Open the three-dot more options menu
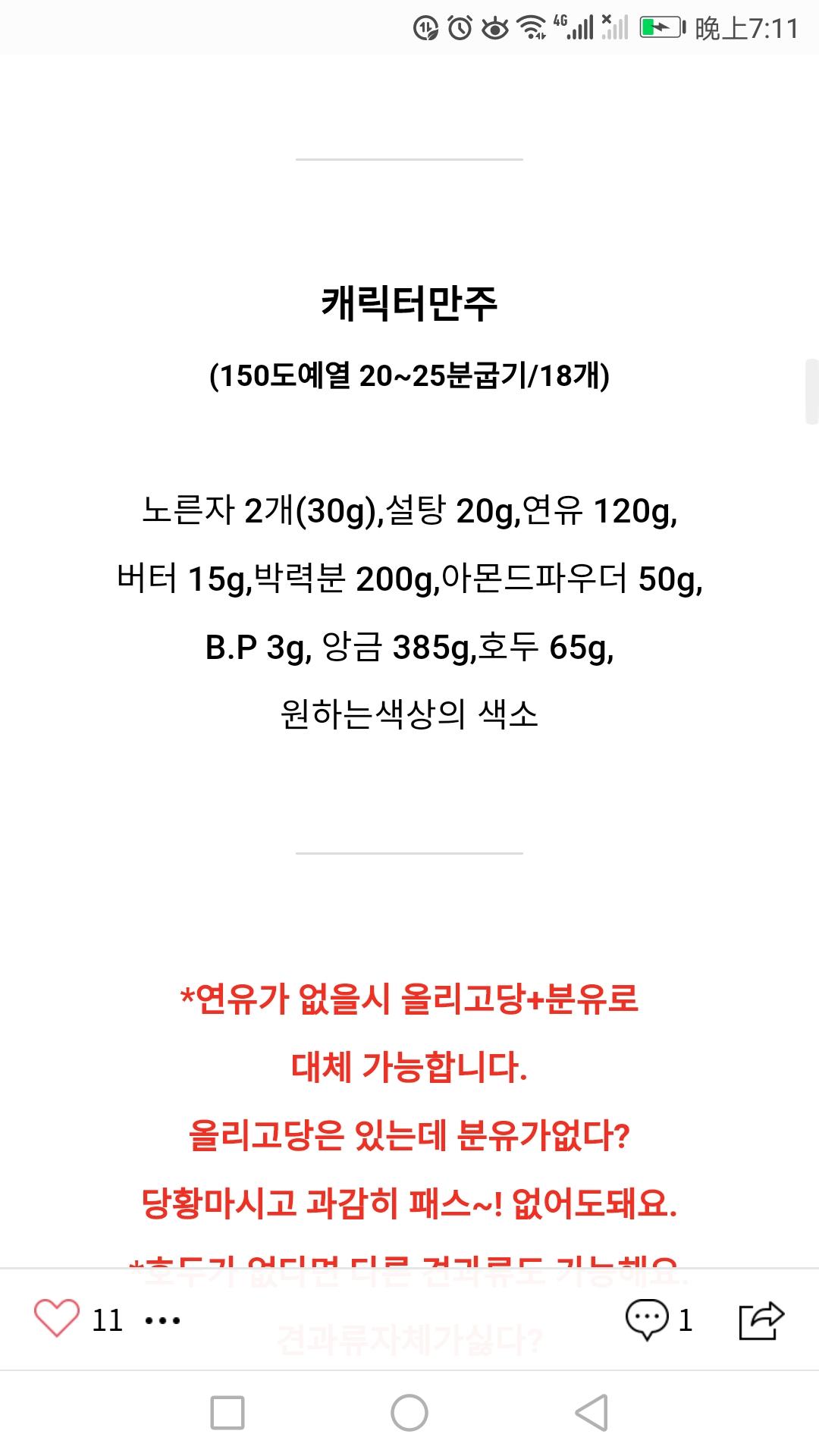 (x=162, y=1320)
